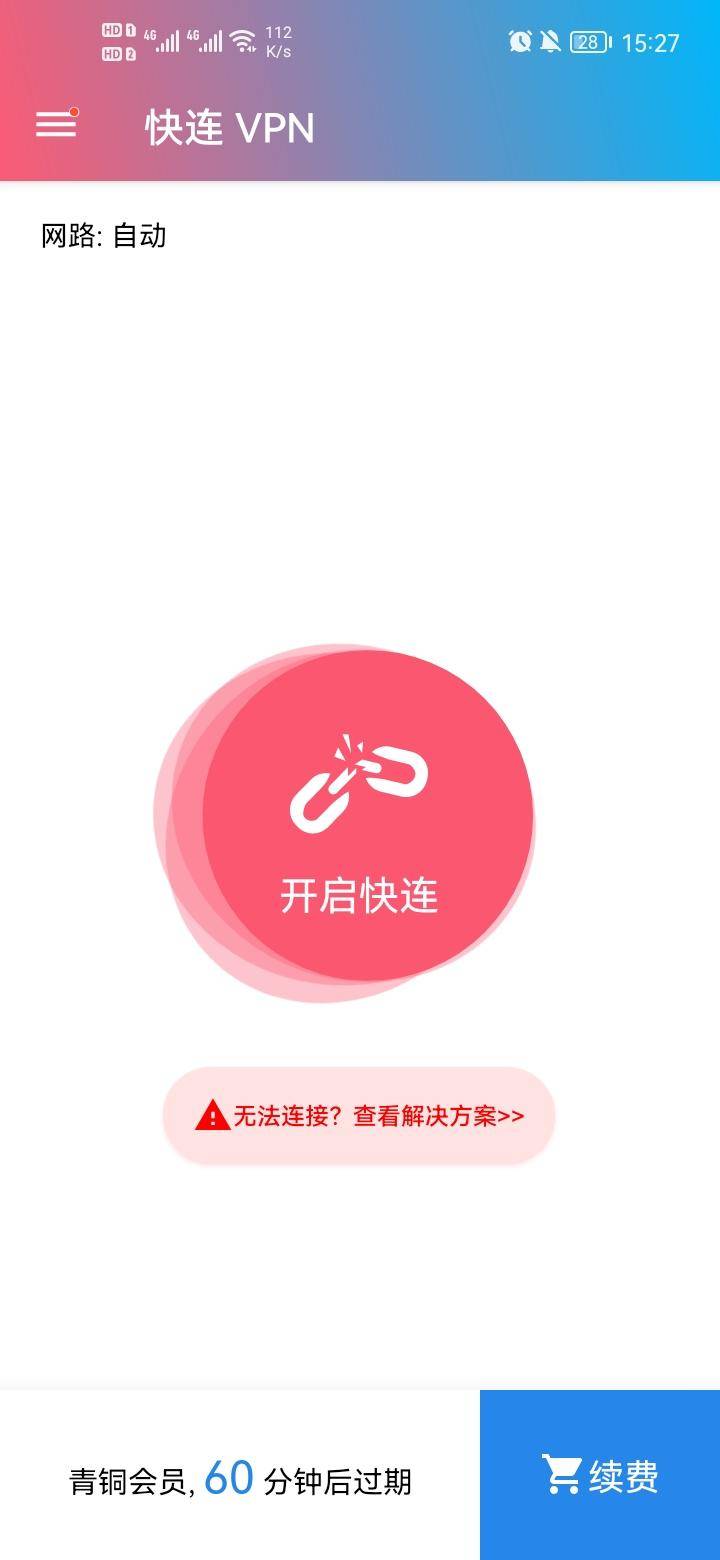Image resolution: width=720 pixels, height=1560 pixels.
Task: Tap the alarm clock icon in status bar
Action: point(520,42)
